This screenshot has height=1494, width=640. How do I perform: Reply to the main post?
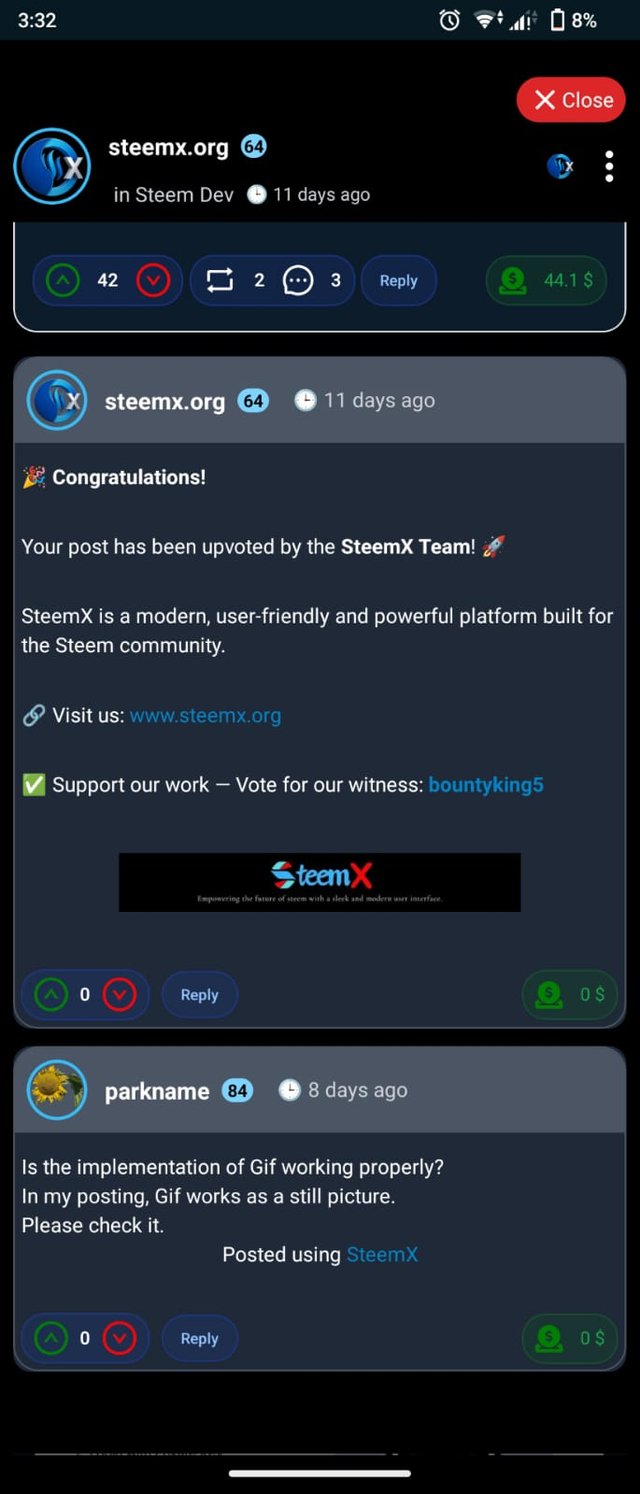coord(398,281)
